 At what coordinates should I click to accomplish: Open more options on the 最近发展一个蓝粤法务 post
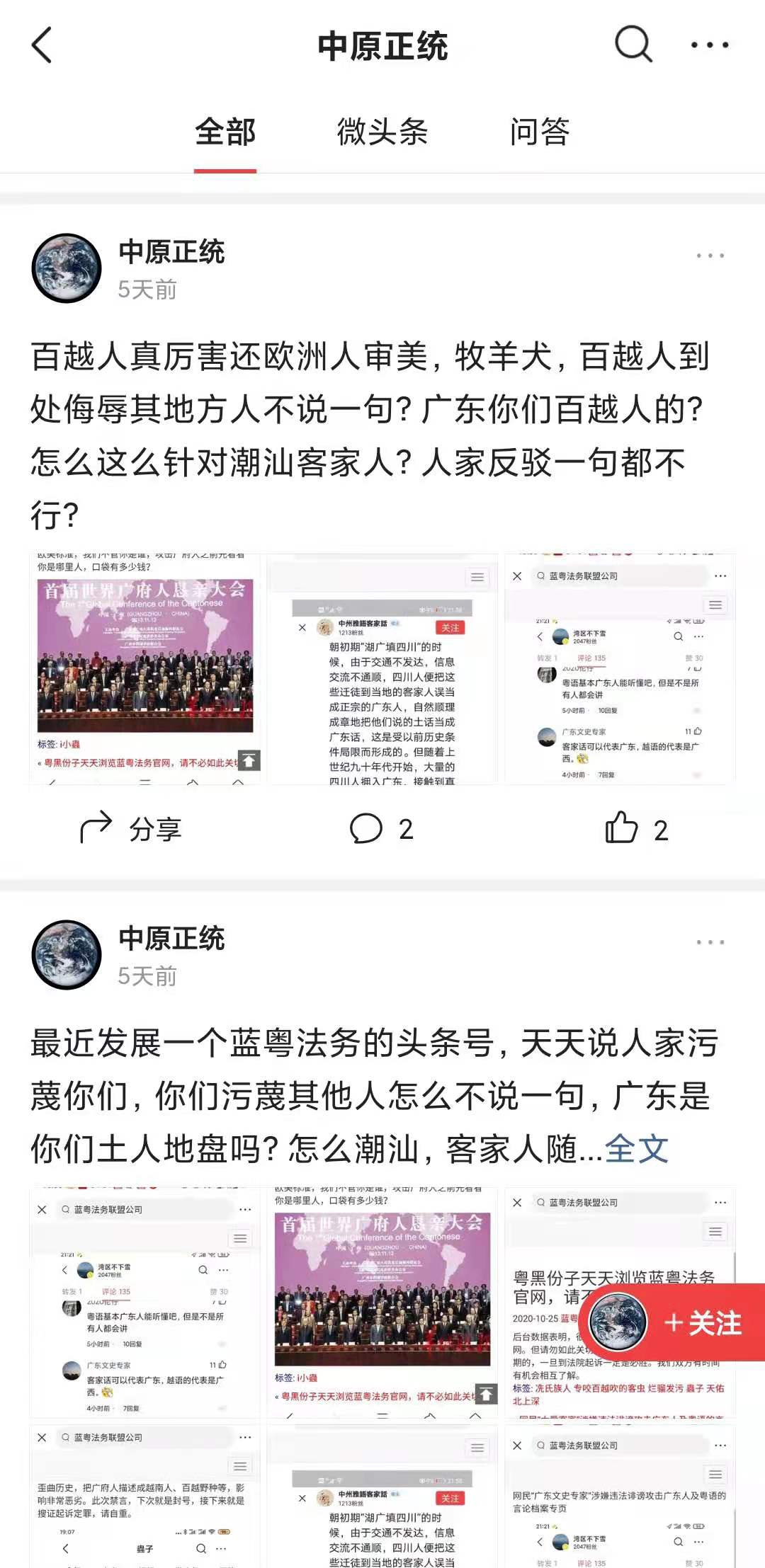(x=710, y=942)
